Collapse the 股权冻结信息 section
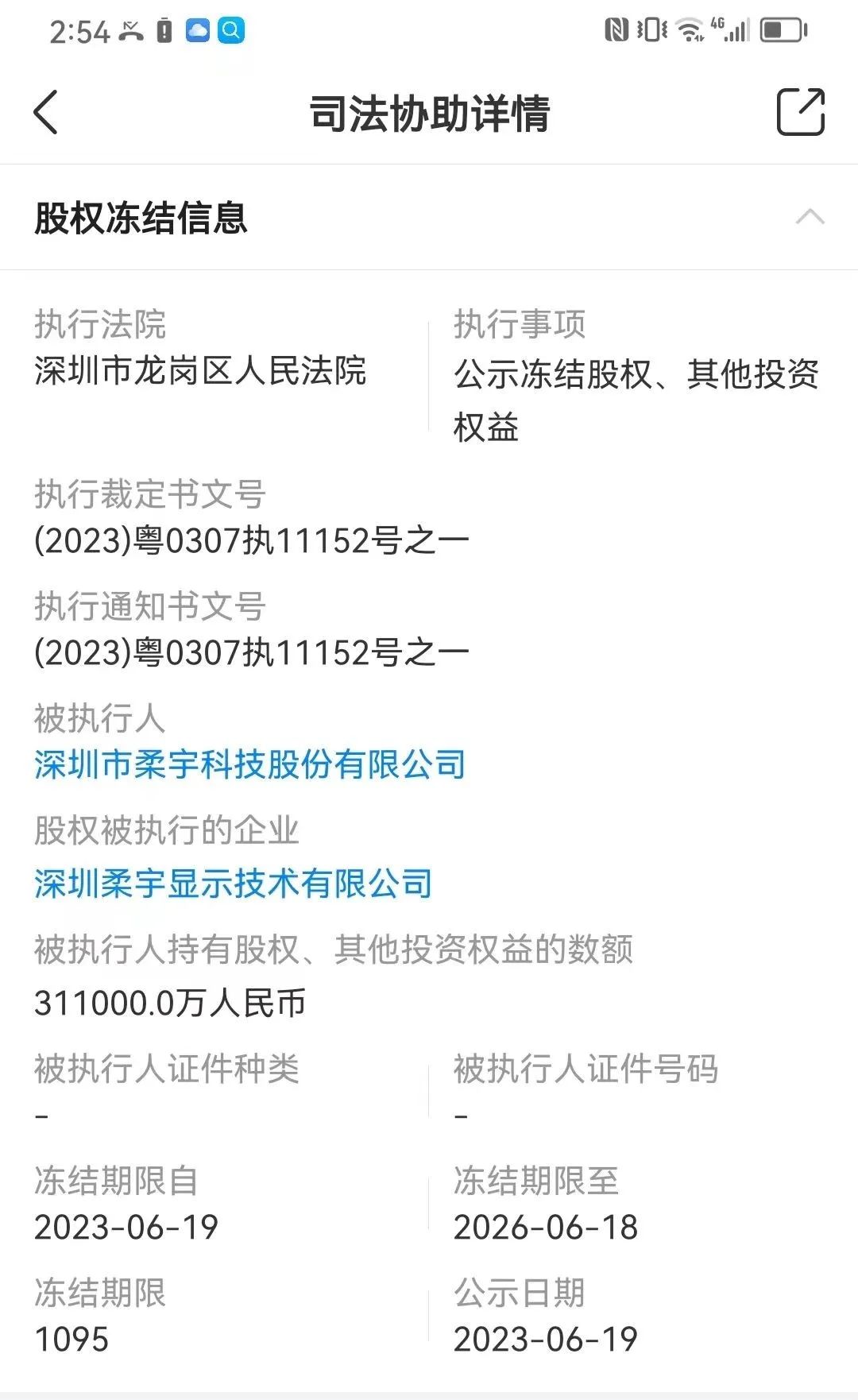 (x=810, y=217)
